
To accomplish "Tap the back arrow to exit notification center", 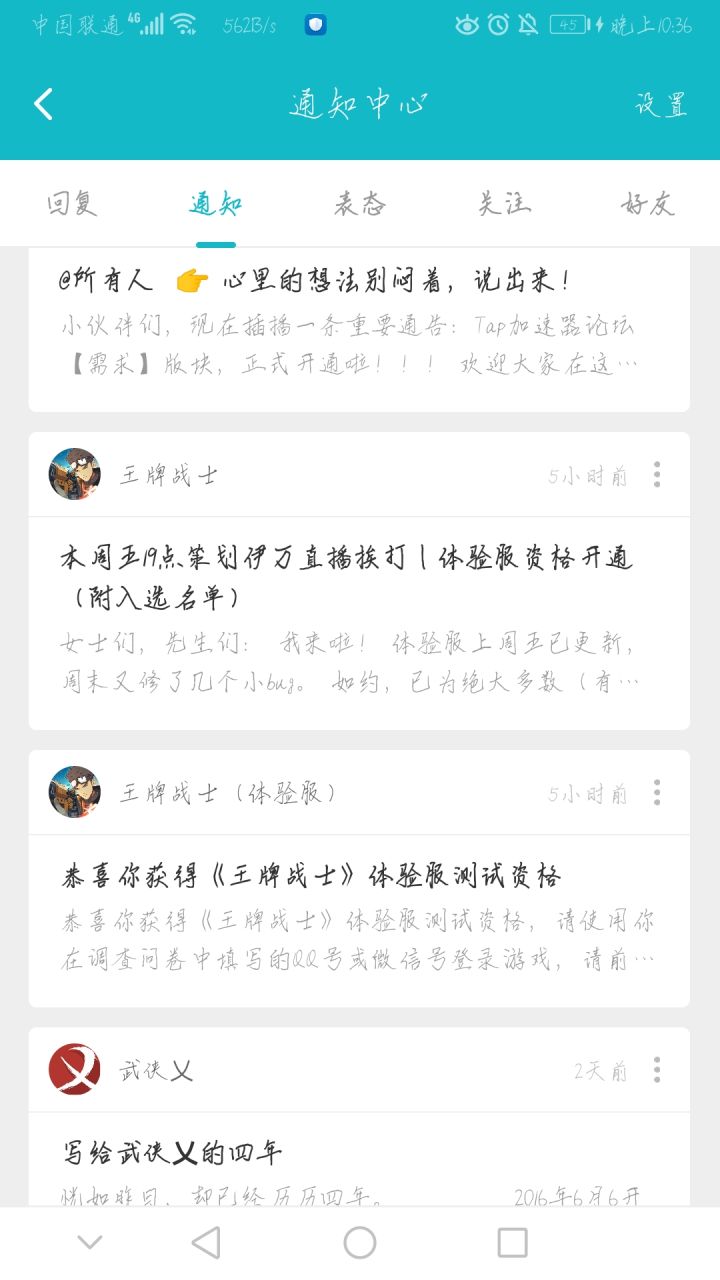I will (42, 103).
